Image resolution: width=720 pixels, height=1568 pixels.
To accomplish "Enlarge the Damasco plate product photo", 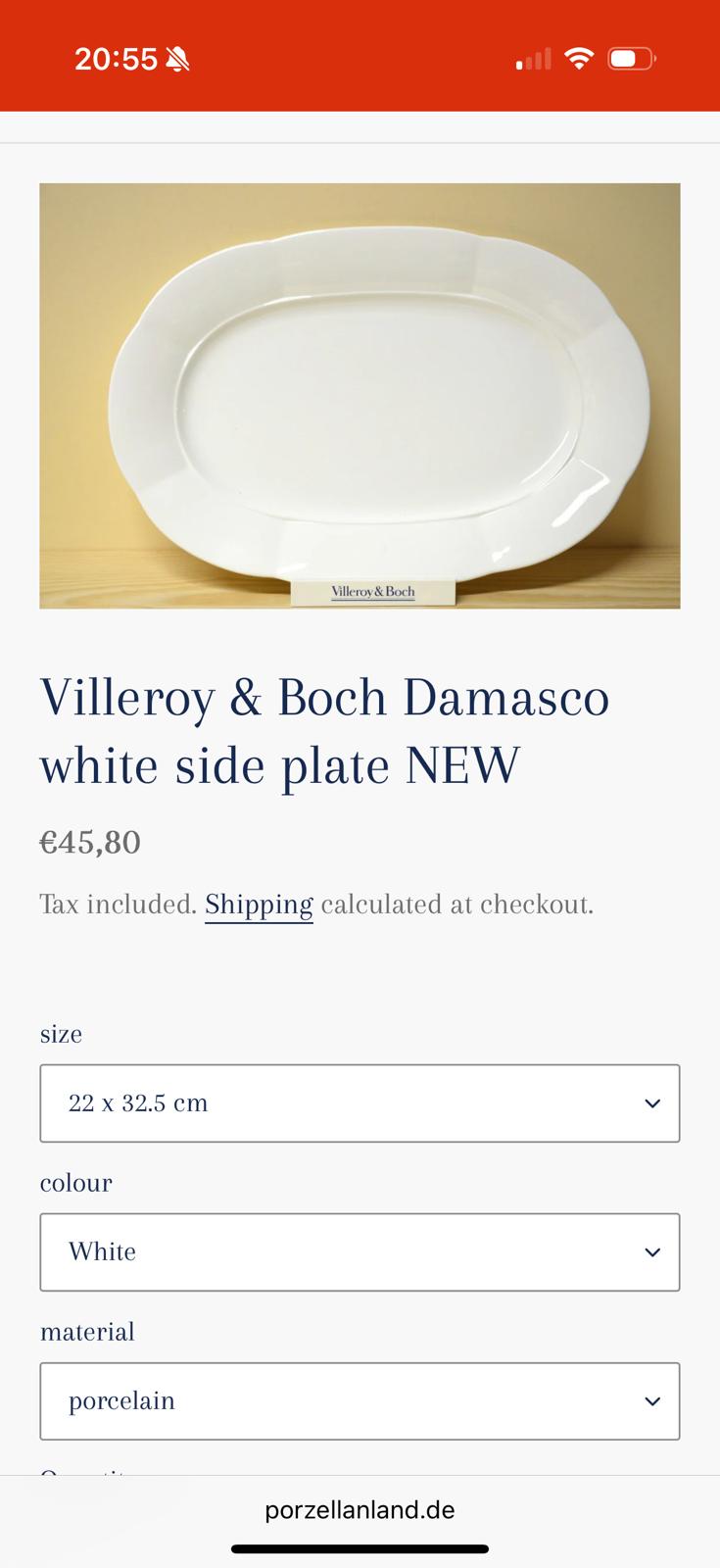I will tap(360, 396).
